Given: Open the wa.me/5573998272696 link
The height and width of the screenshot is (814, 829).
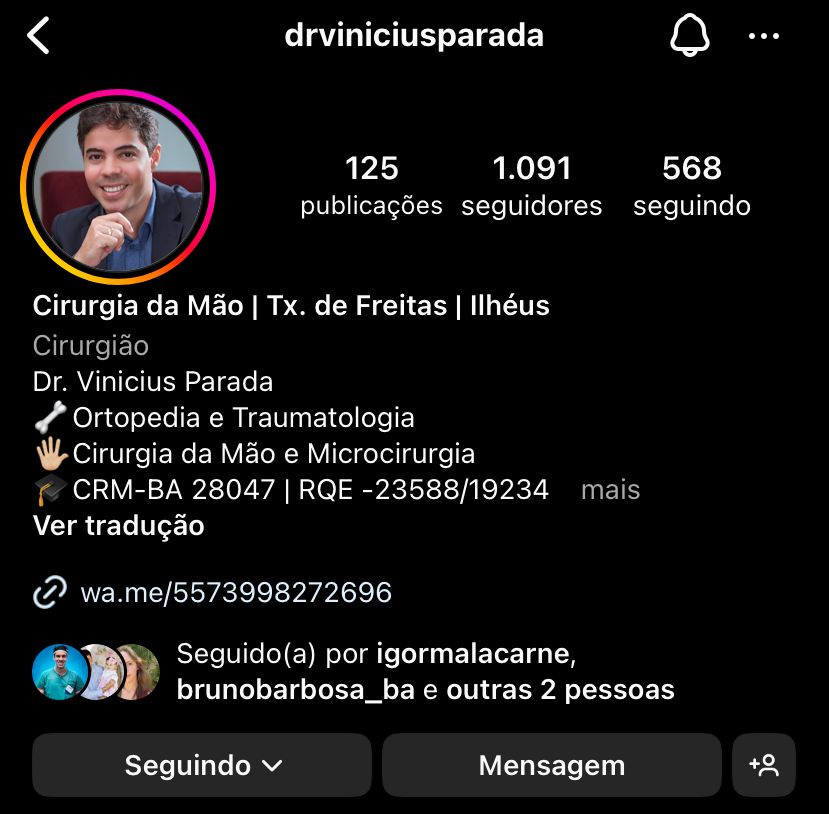Looking at the screenshot, I should click(x=235, y=592).
